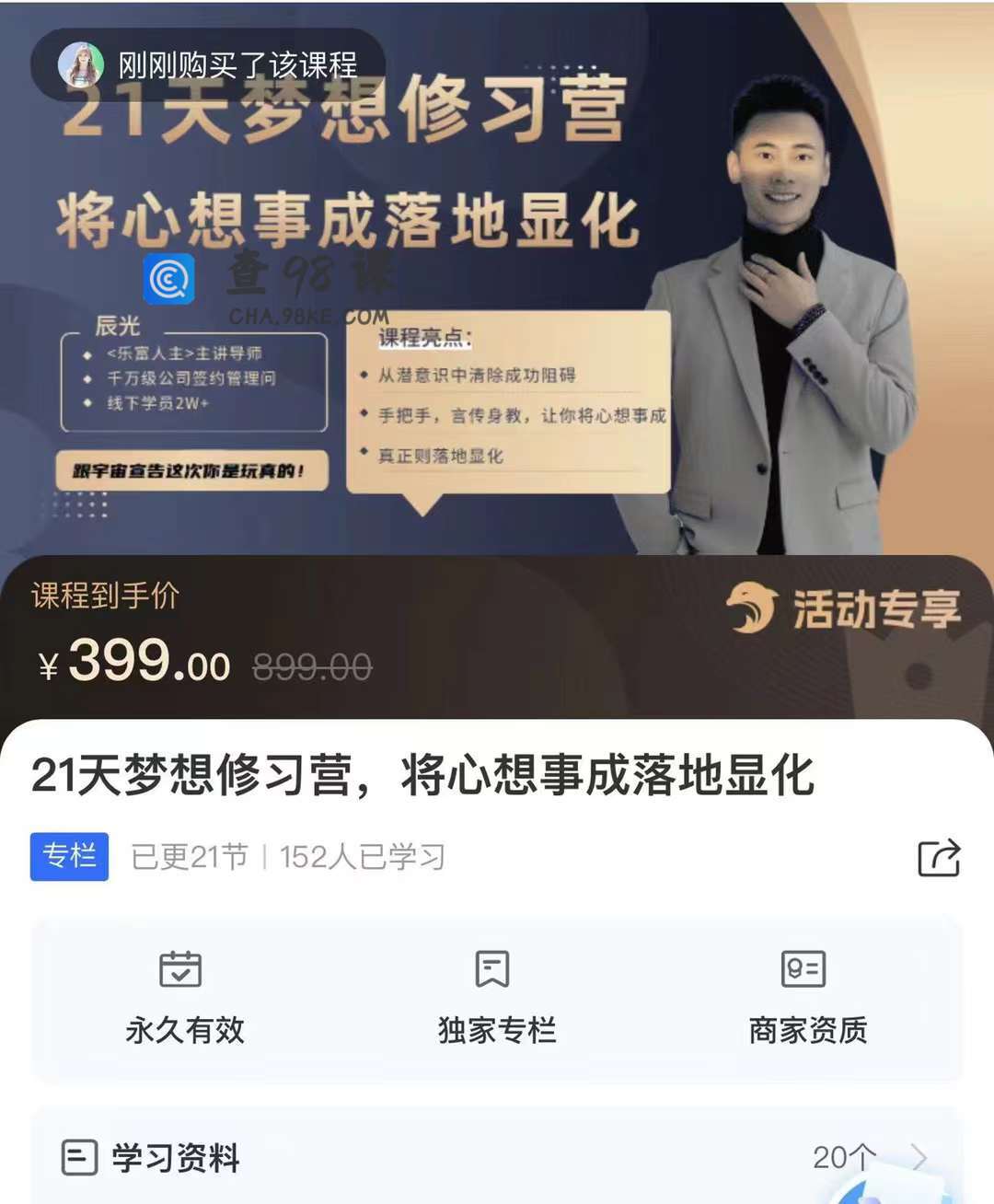Tap the 刚刚购买了该课程 notification bubble
Image resolution: width=994 pixels, height=1204 pixels.
click(210, 65)
